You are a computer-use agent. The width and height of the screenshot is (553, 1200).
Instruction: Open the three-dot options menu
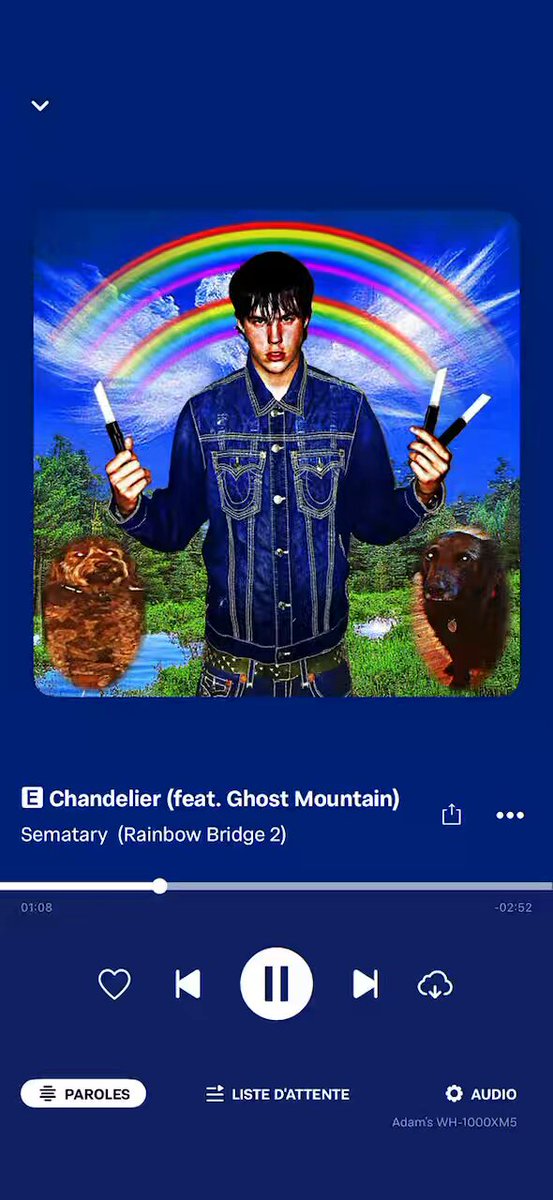click(x=510, y=816)
